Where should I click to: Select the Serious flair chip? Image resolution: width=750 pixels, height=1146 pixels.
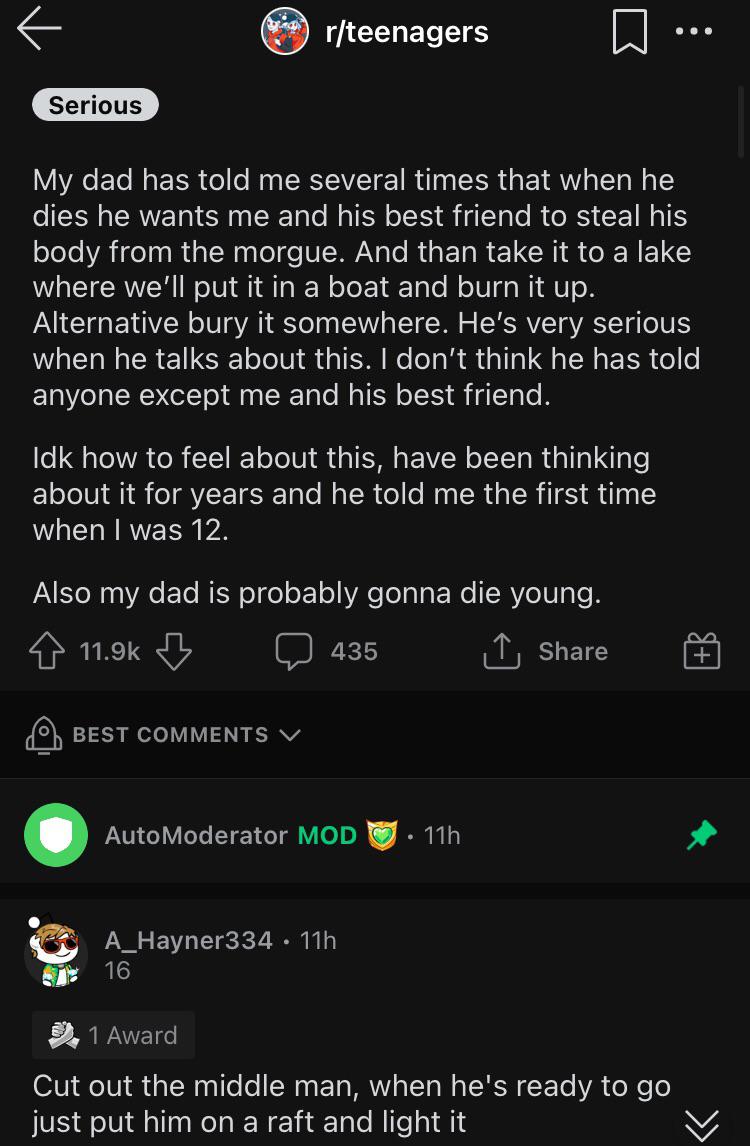(95, 105)
